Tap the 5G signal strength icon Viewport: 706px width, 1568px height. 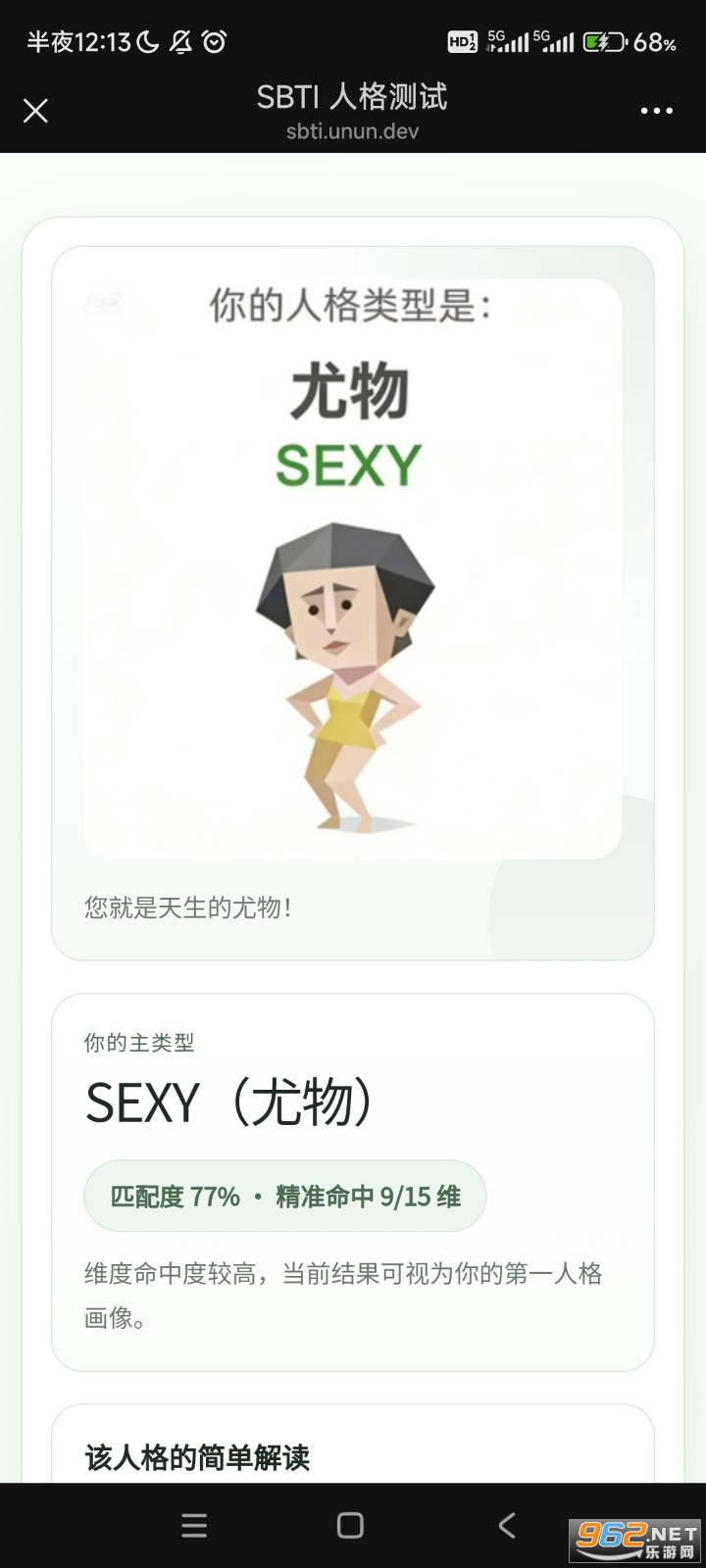[x=510, y=39]
